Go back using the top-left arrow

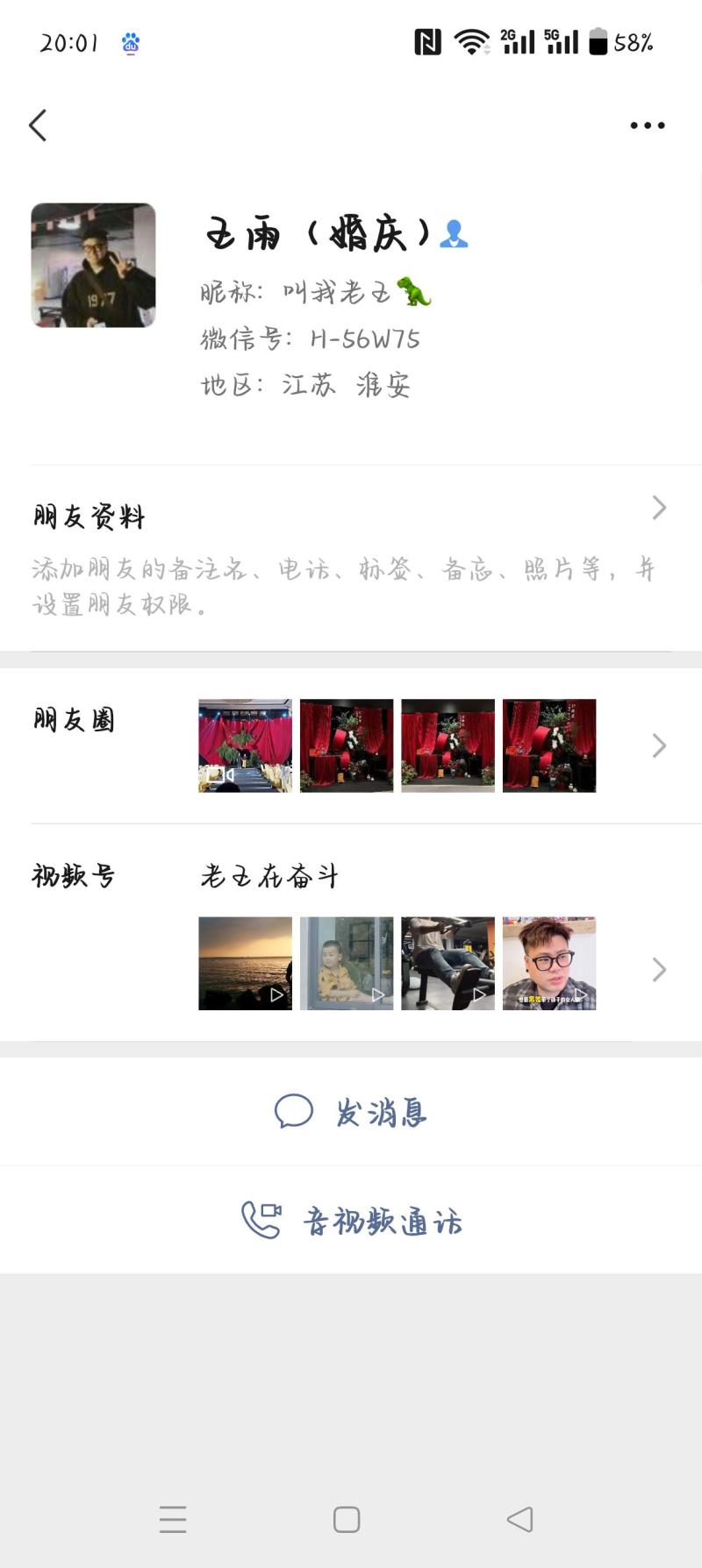(38, 125)
